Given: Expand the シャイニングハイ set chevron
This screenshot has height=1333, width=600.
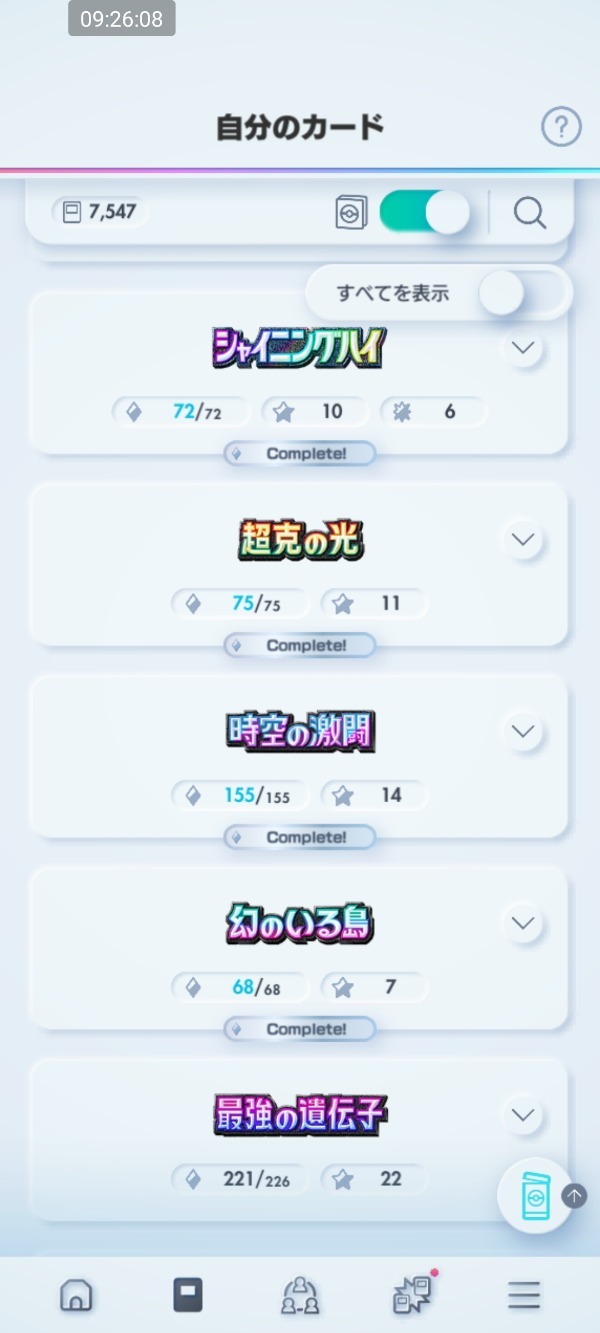Looking at the screenshot, I should 523,348.
